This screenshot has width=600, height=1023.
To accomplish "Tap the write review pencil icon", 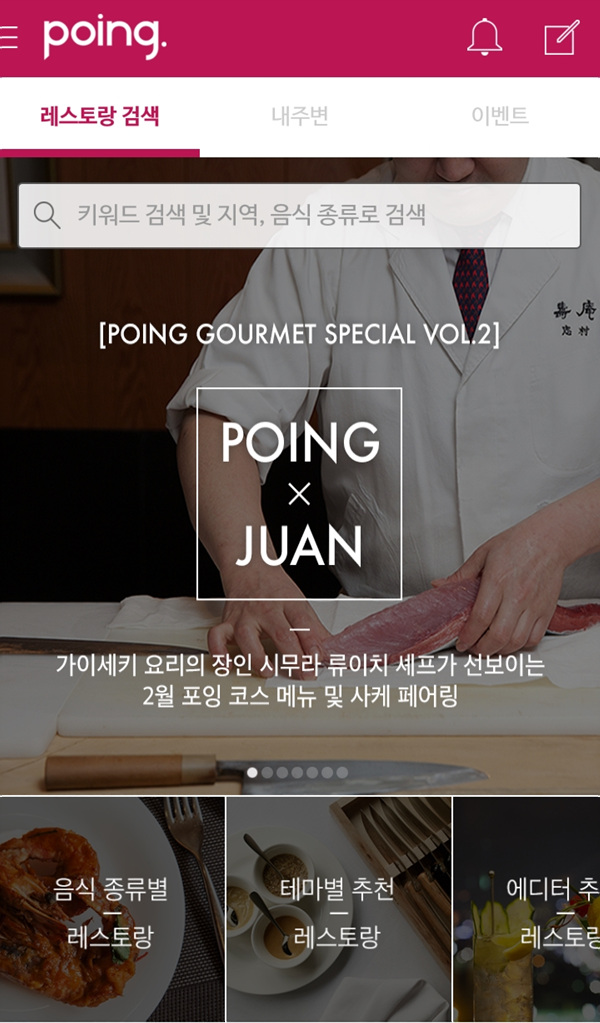I will (x=561, y=38).
